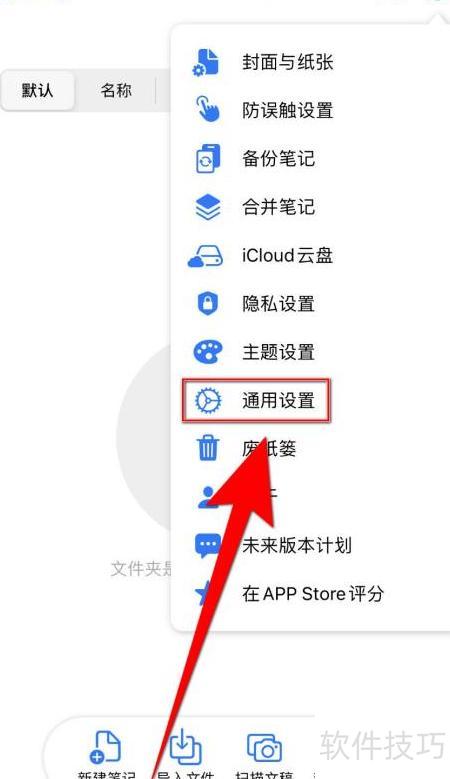Select 备份笔记 from the menu
Image resolution: width=450 pixels, height=779 pixels.
[x=310, y=158]
